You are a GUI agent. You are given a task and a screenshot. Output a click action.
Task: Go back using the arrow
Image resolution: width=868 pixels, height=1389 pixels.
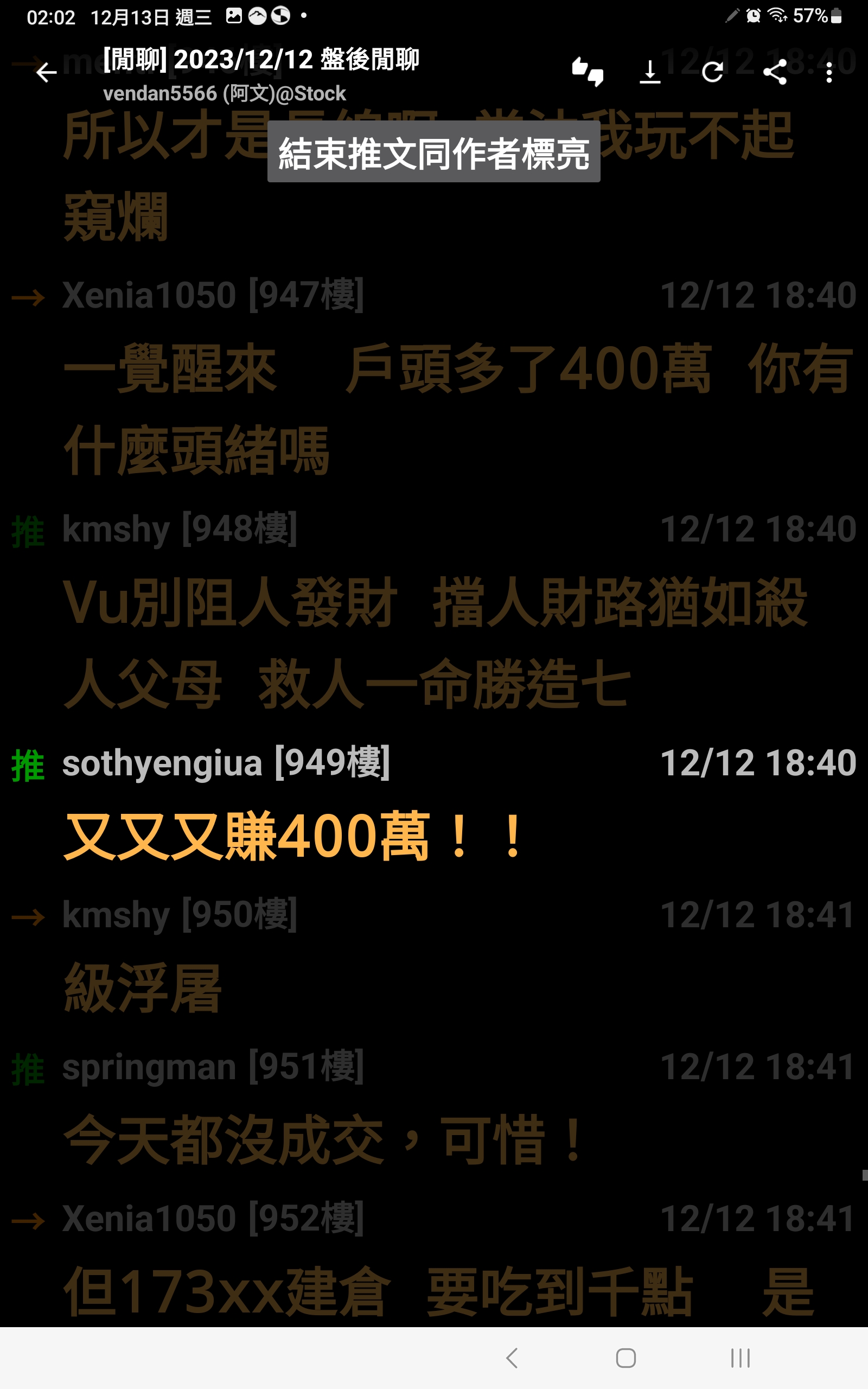pos(47,72)
